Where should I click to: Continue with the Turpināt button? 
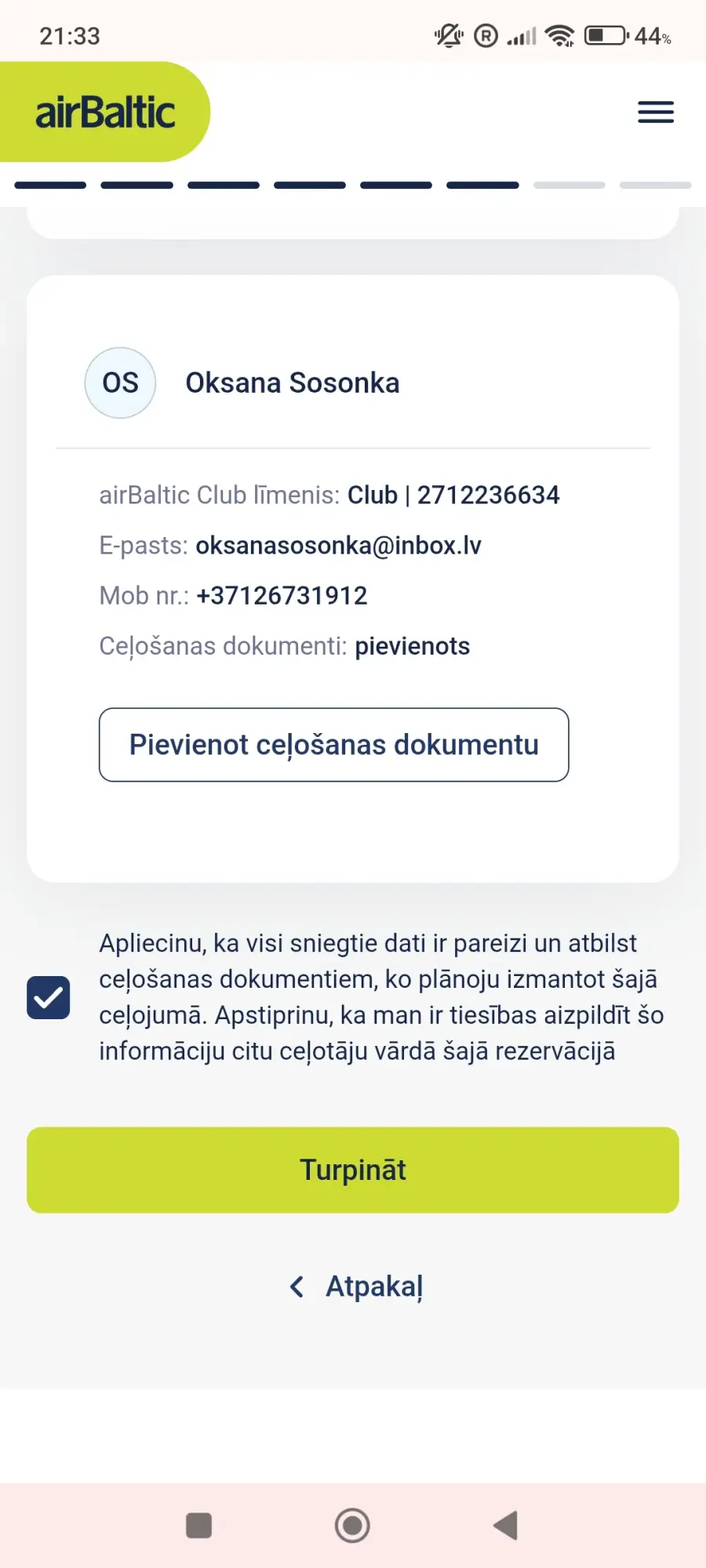pos(353,1170)
